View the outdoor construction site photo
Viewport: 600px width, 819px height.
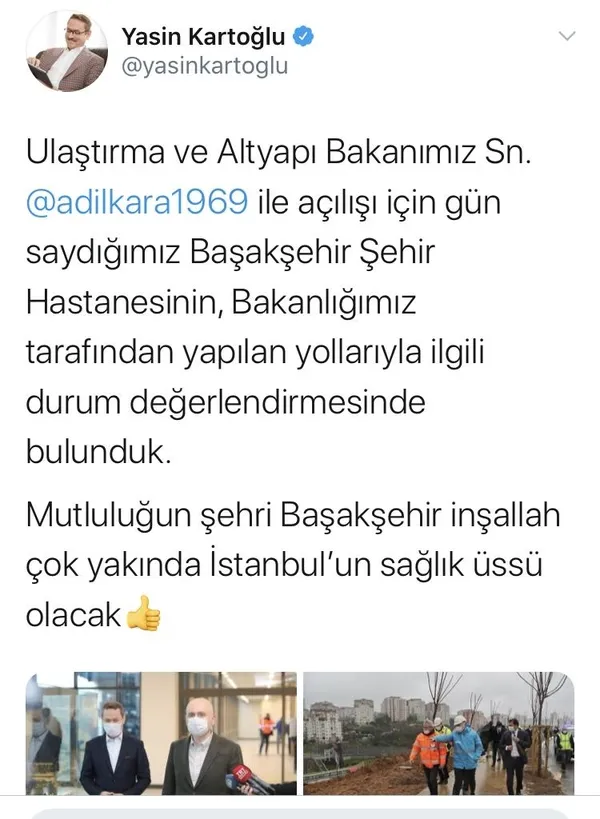point(438,733)
